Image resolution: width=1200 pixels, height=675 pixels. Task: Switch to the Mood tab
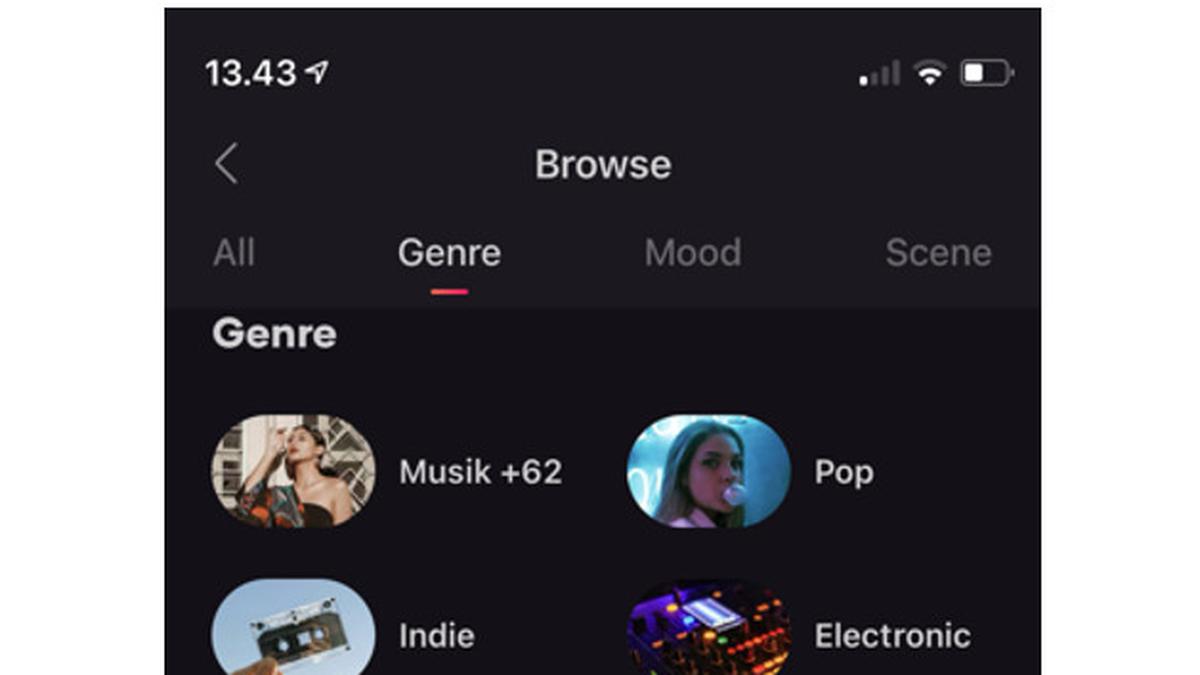point(692,253)
